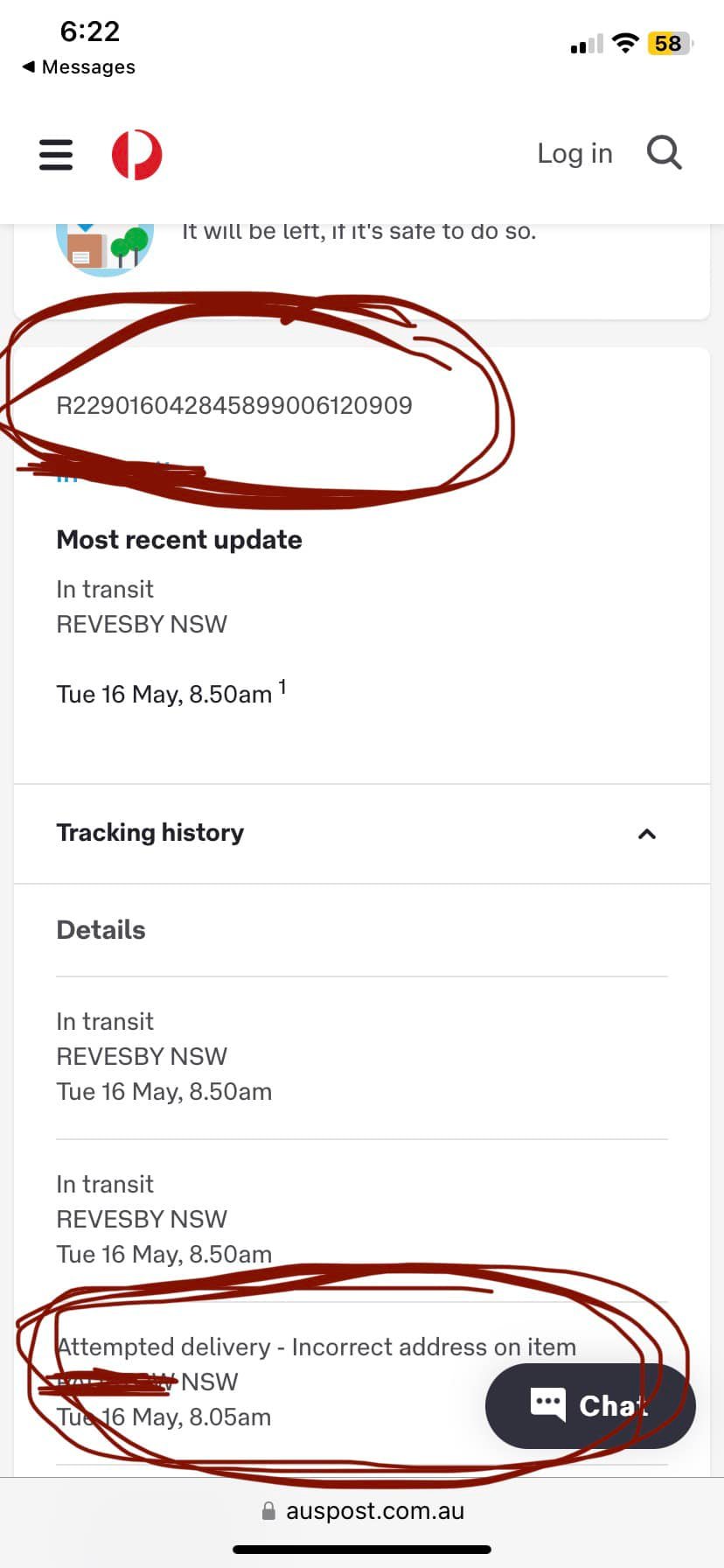Tap the auspost.com.au address bar

pyautogui.click(x=363, y=1511)
